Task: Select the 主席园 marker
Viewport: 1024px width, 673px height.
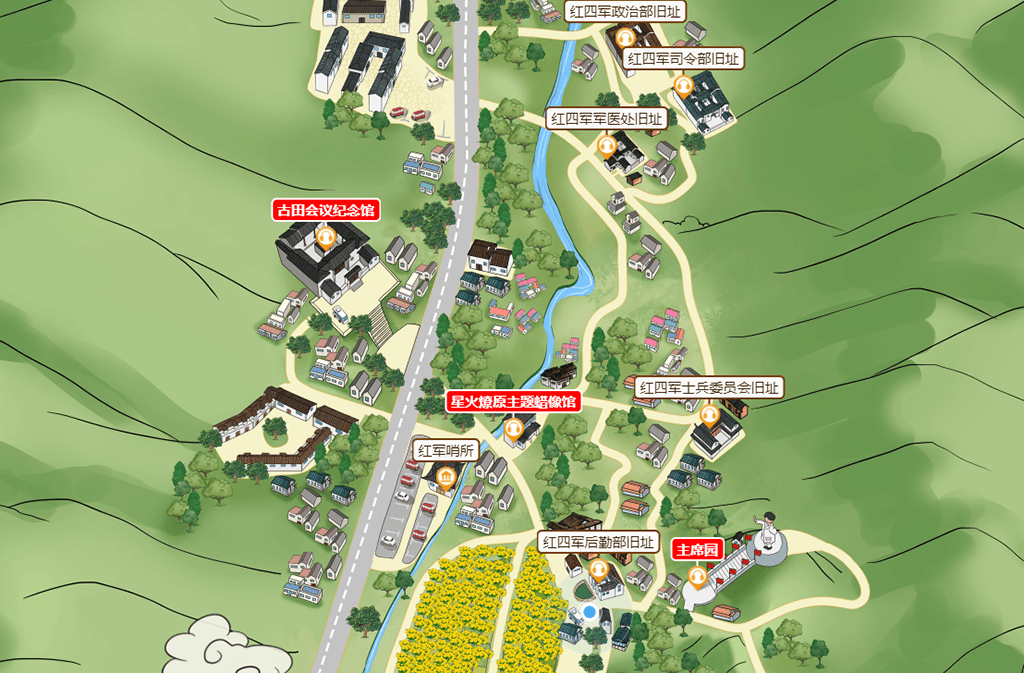Action: pos(697,576)
